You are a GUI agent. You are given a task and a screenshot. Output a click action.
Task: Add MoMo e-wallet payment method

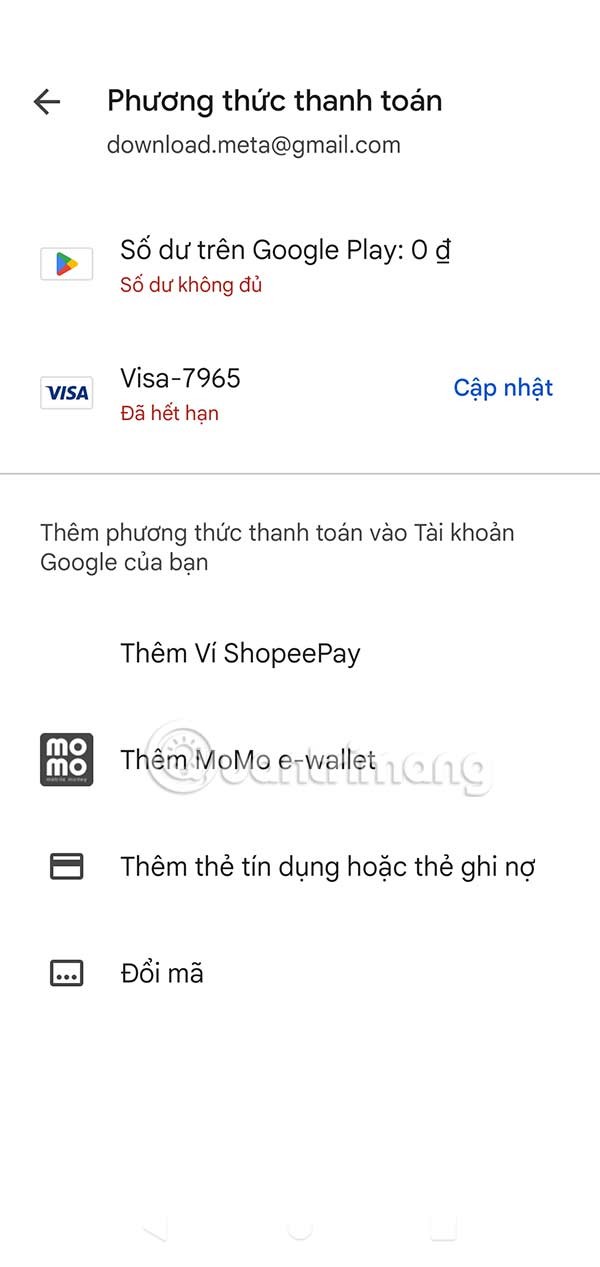[x=248, y=760]
